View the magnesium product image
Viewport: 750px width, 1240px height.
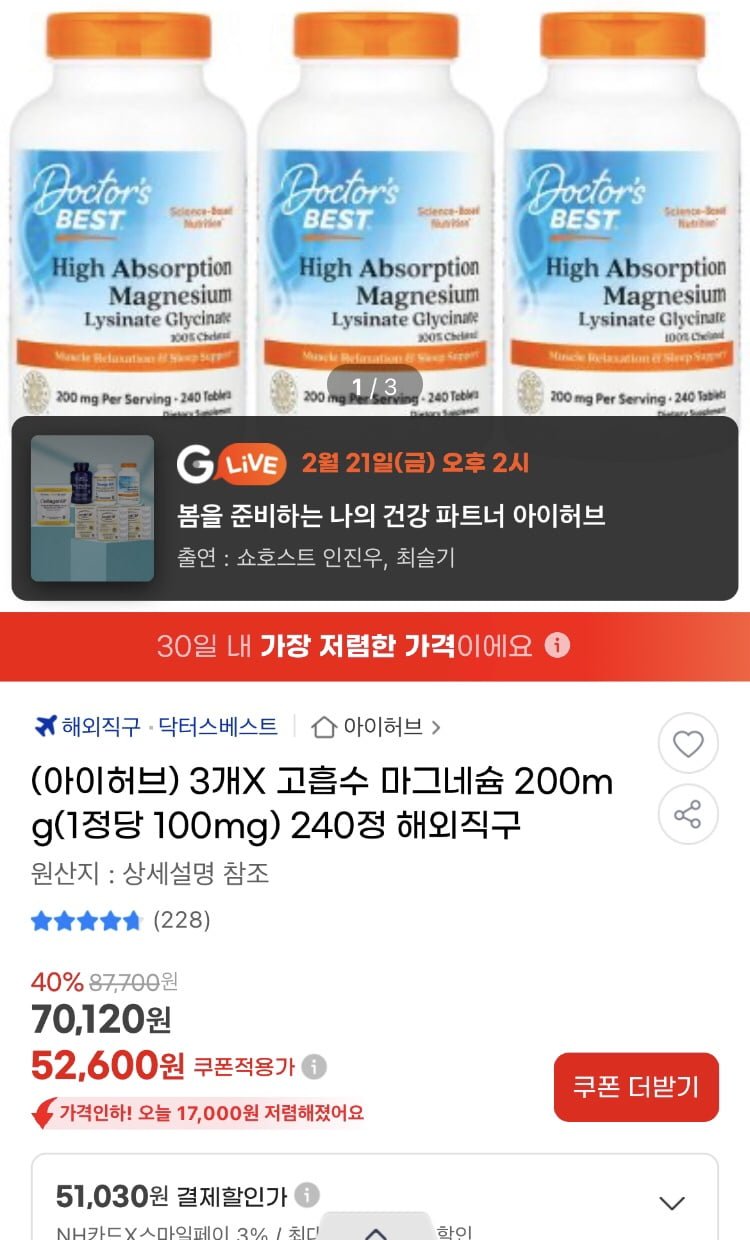click(375, 210)
